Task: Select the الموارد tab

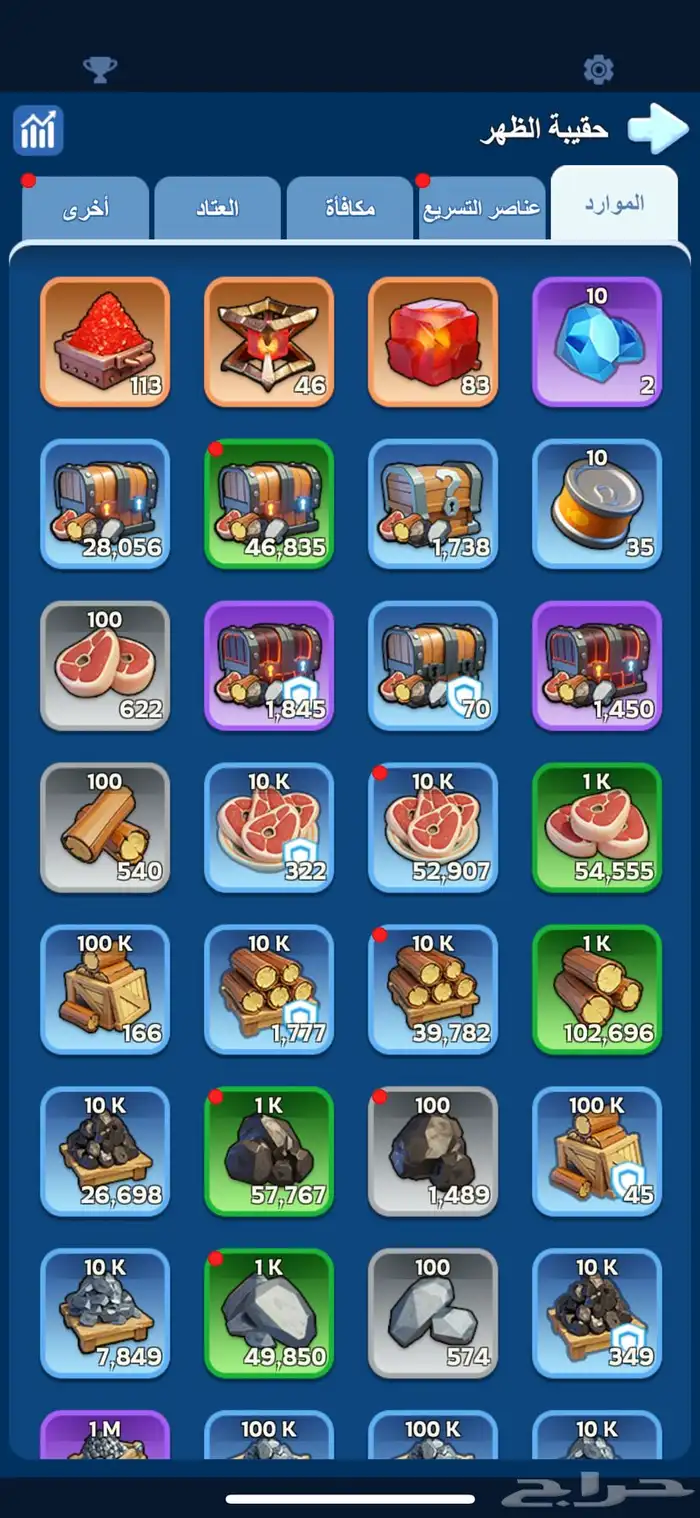Action: (x=614, y=204)
